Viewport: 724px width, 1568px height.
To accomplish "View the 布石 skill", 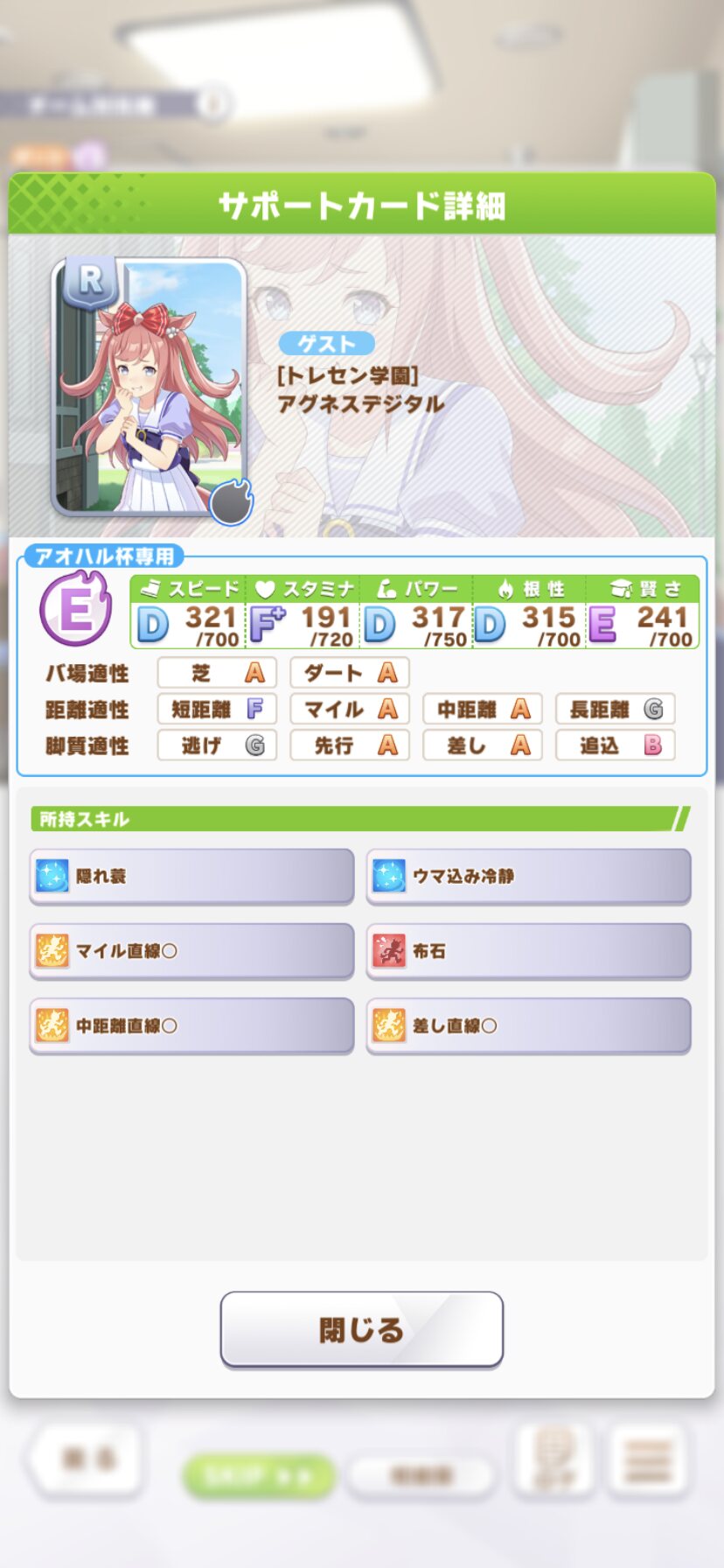I will (528, 951).
